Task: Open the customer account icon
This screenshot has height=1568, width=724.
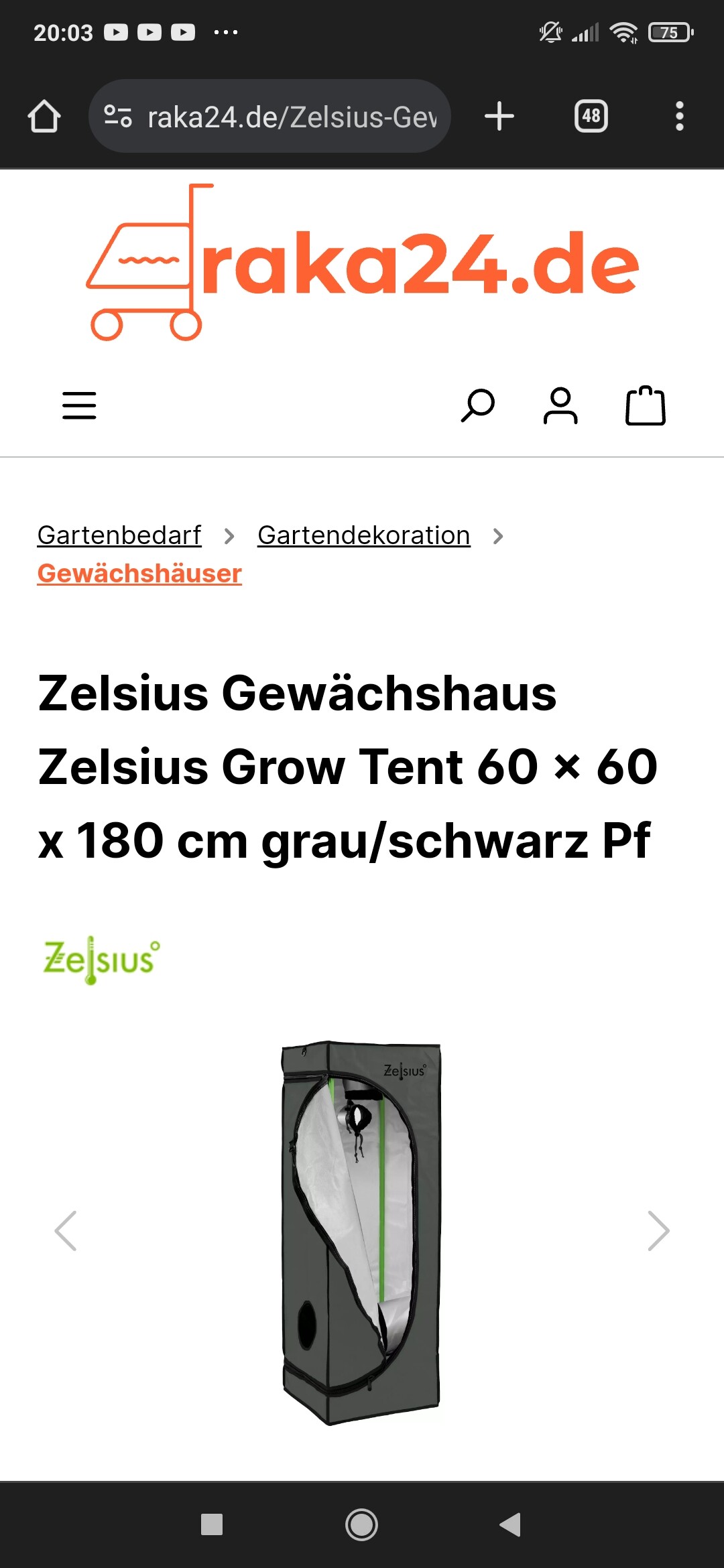Action: [x=560, y=406]
